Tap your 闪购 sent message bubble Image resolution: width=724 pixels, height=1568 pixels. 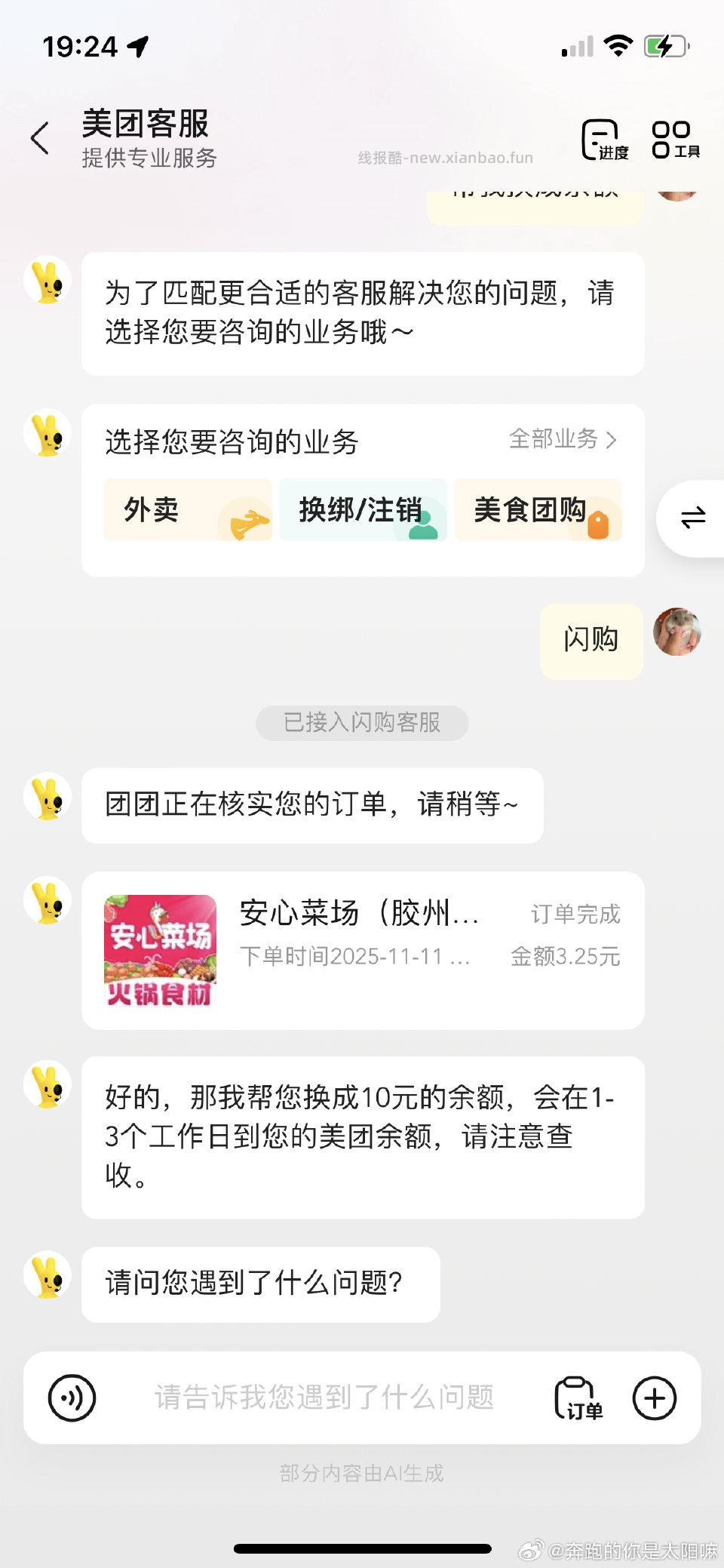[591, 641]
